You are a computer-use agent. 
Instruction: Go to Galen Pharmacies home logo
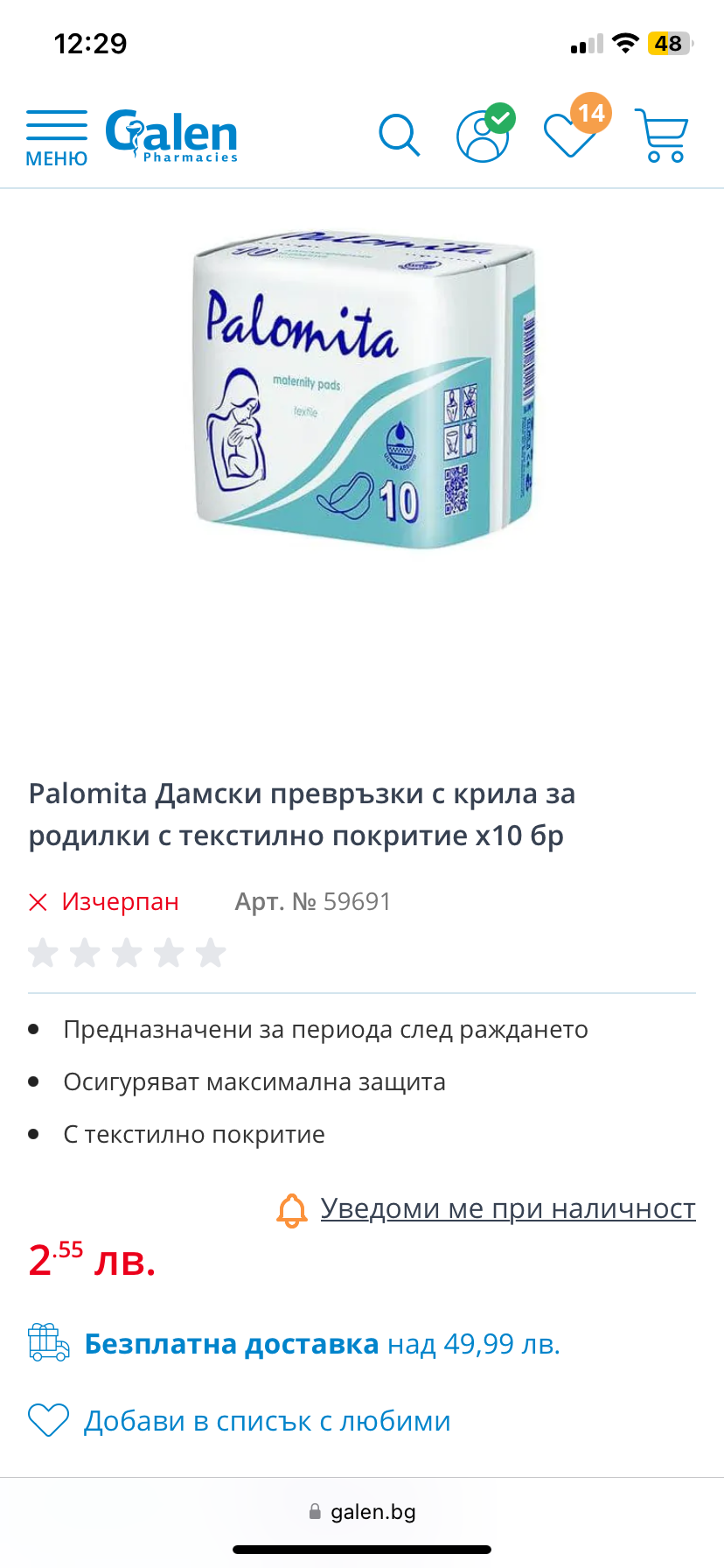(171, 136)
